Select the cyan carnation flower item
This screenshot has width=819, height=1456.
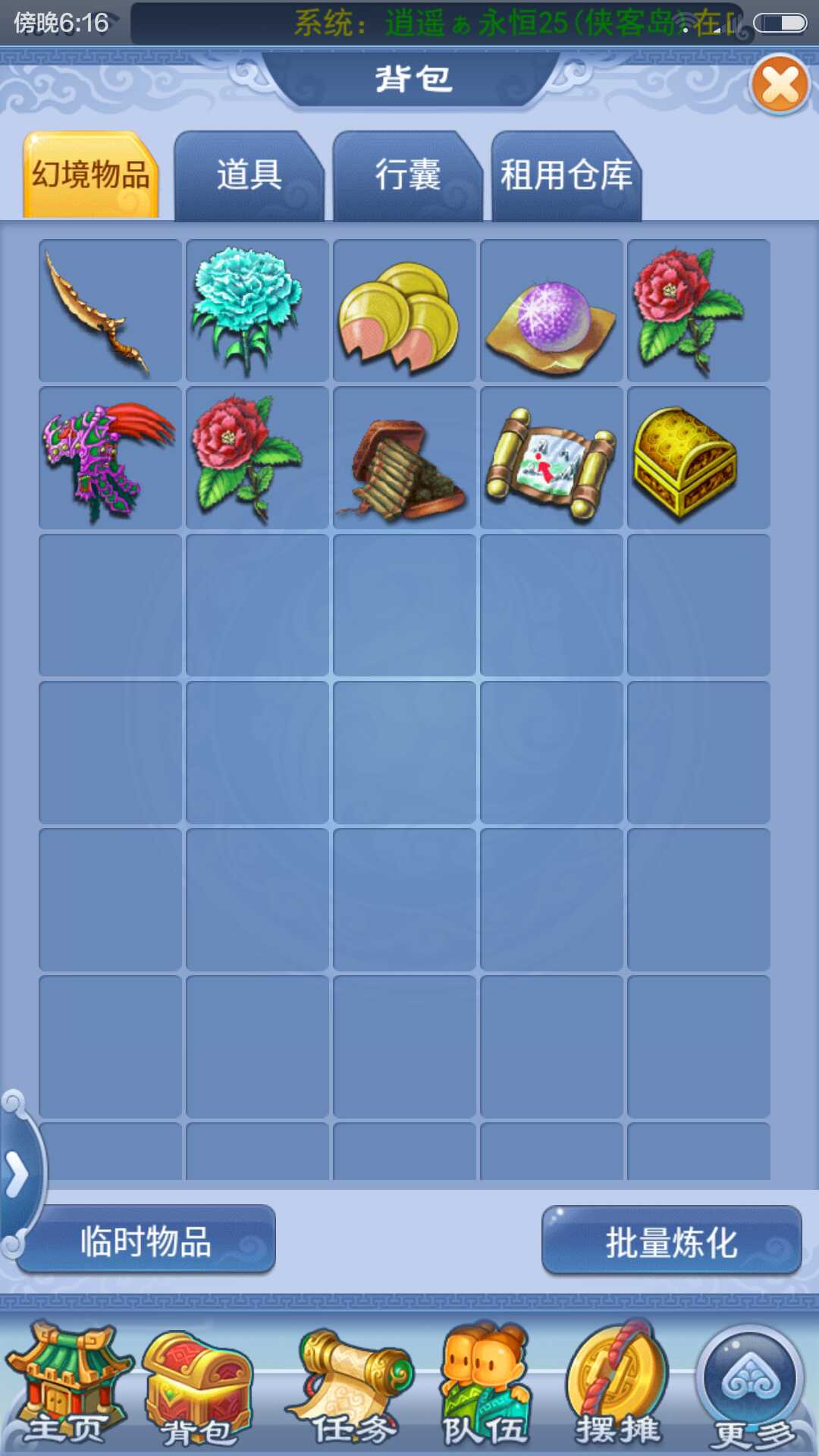coord(257,311)
